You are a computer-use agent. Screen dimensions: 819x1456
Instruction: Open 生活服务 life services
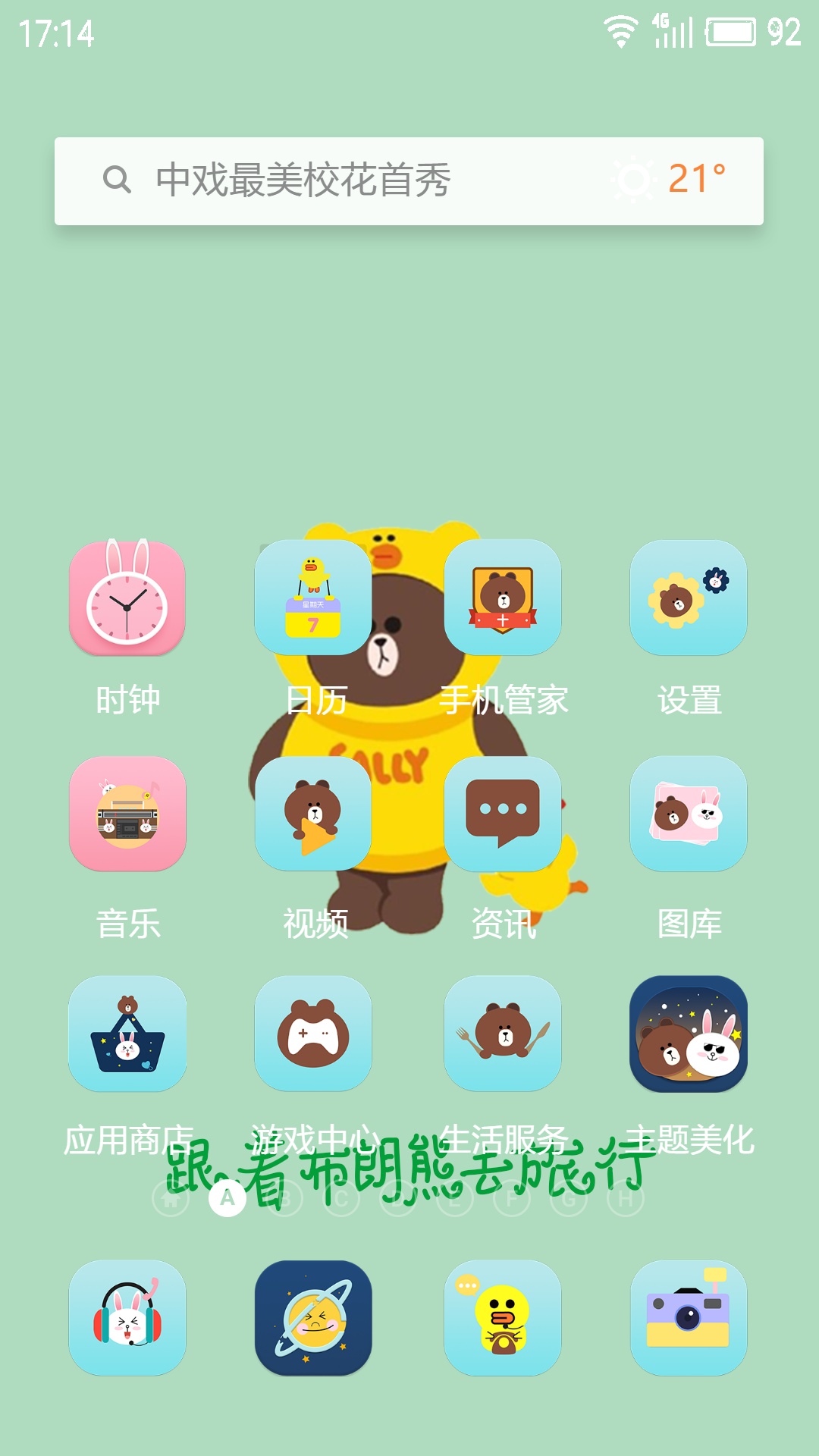point(502,1034)
